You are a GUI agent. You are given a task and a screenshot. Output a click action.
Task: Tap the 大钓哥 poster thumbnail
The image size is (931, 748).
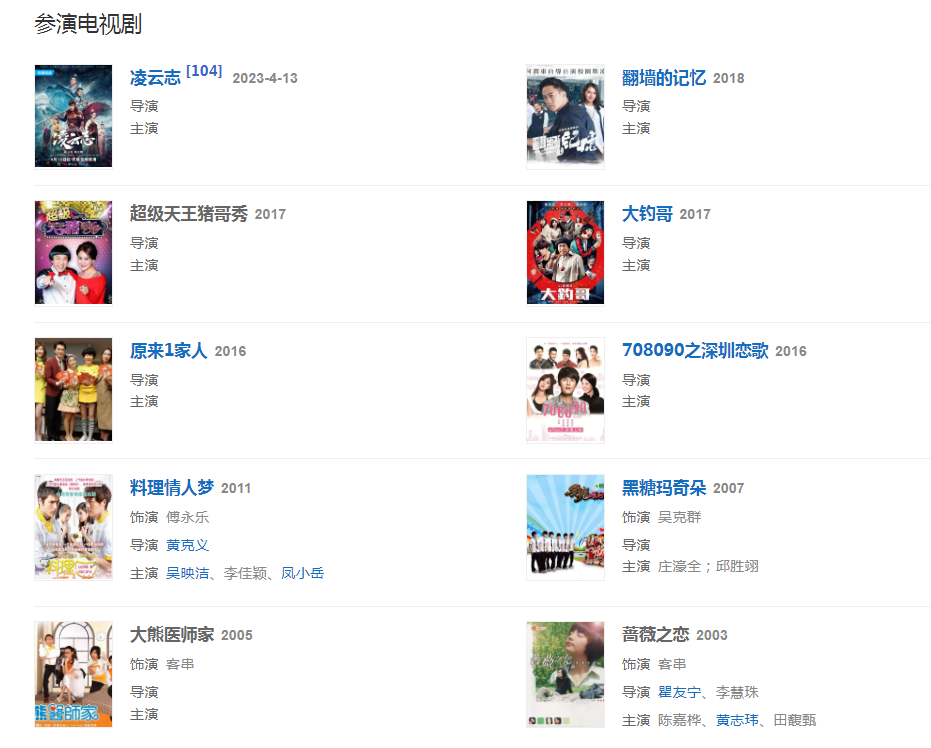point(565,252)
